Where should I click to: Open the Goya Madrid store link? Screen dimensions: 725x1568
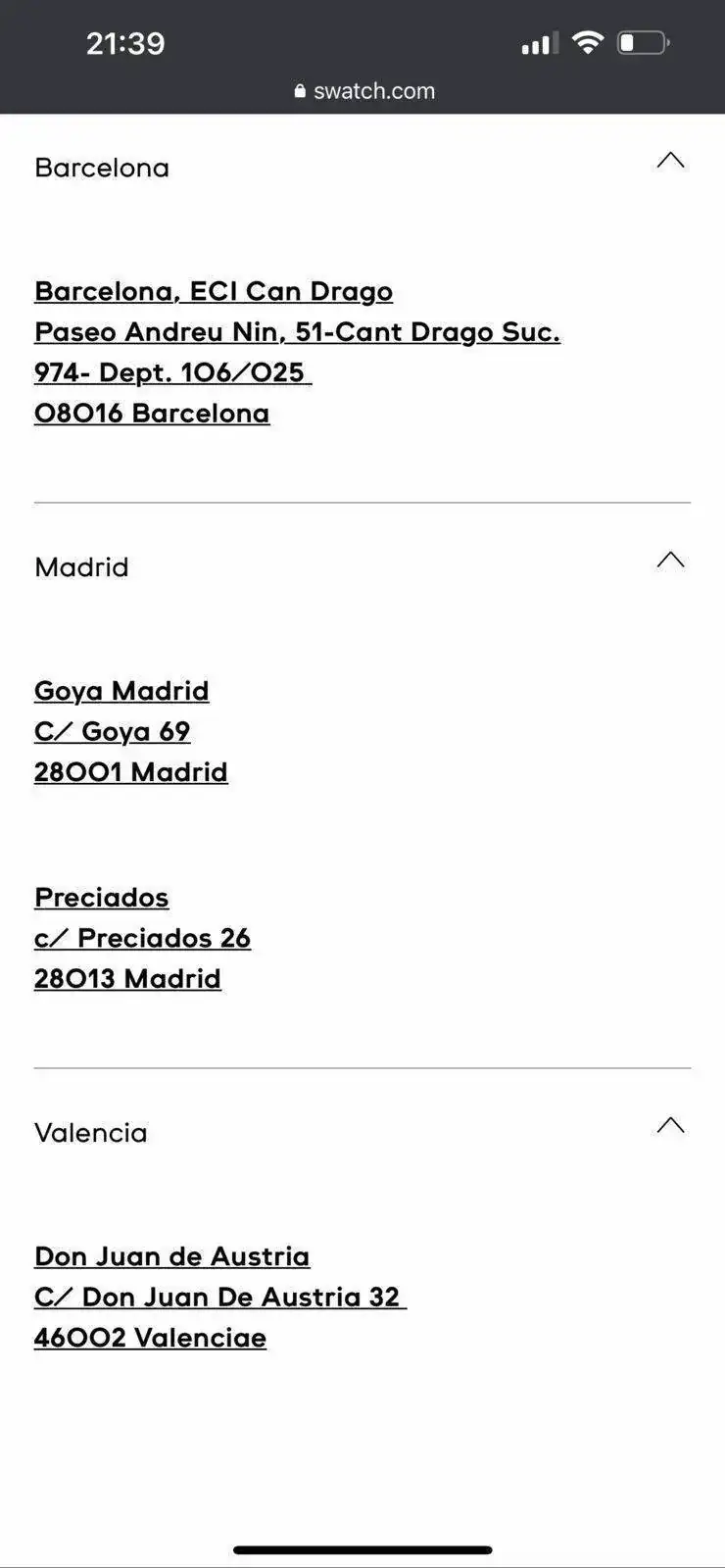pyautogui.click(x=121, y=692)
